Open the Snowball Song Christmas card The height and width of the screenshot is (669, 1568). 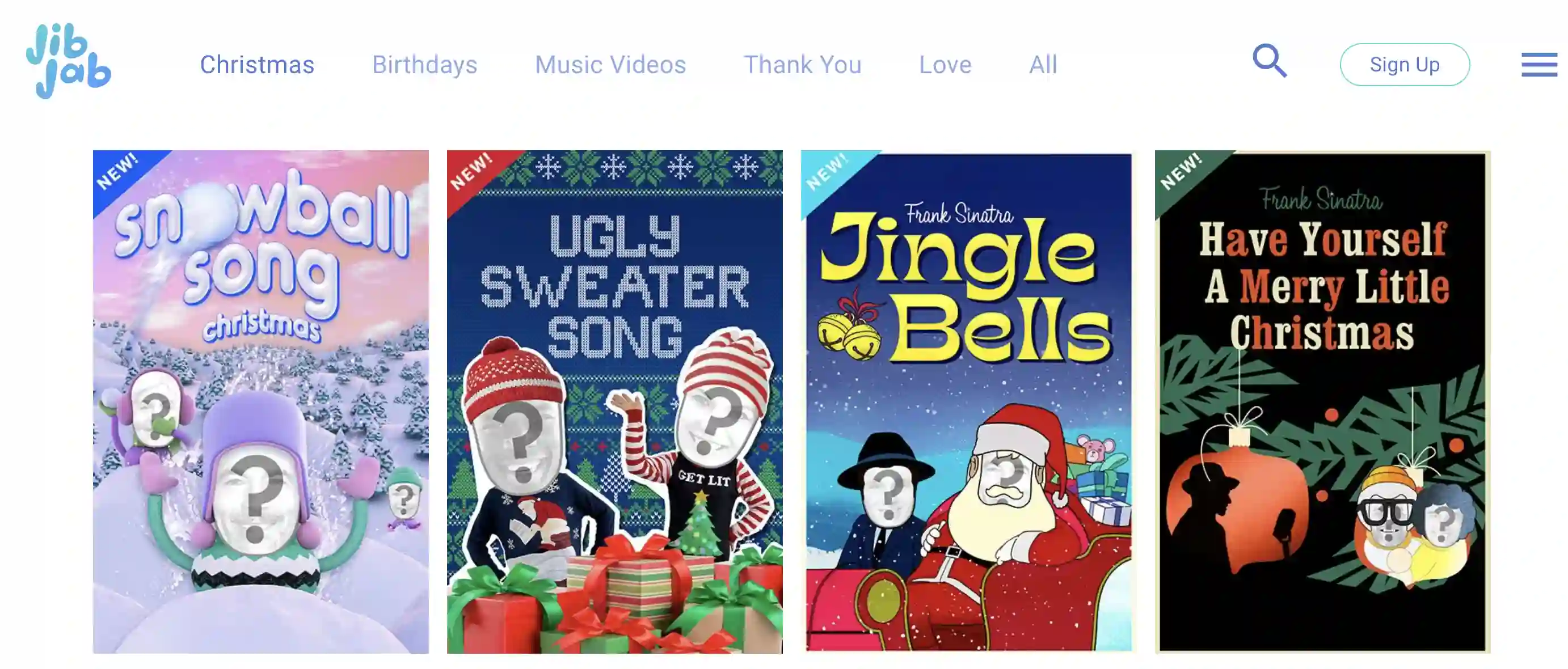(260, 401)
